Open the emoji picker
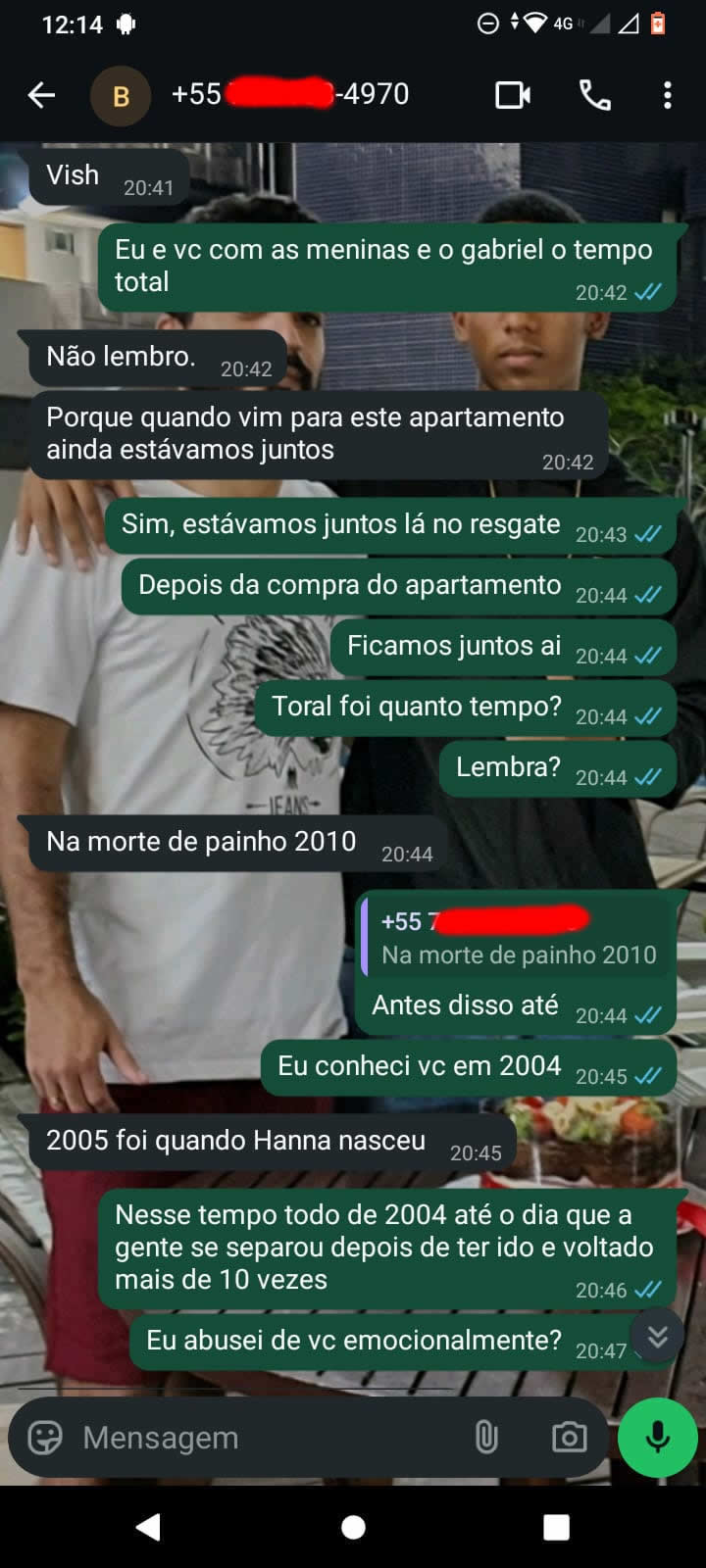 click(x=45, y=1438)
